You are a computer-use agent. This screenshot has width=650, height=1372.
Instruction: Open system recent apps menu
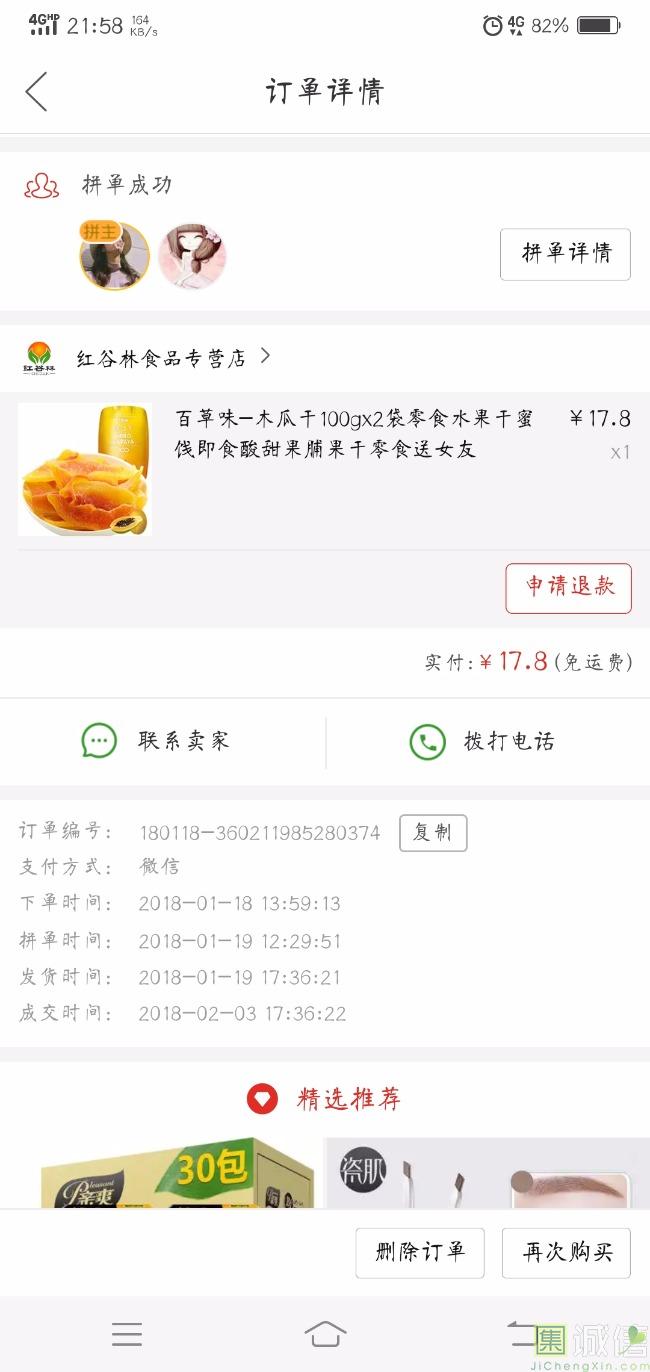pyautogui.click(x=127, y=1334)
